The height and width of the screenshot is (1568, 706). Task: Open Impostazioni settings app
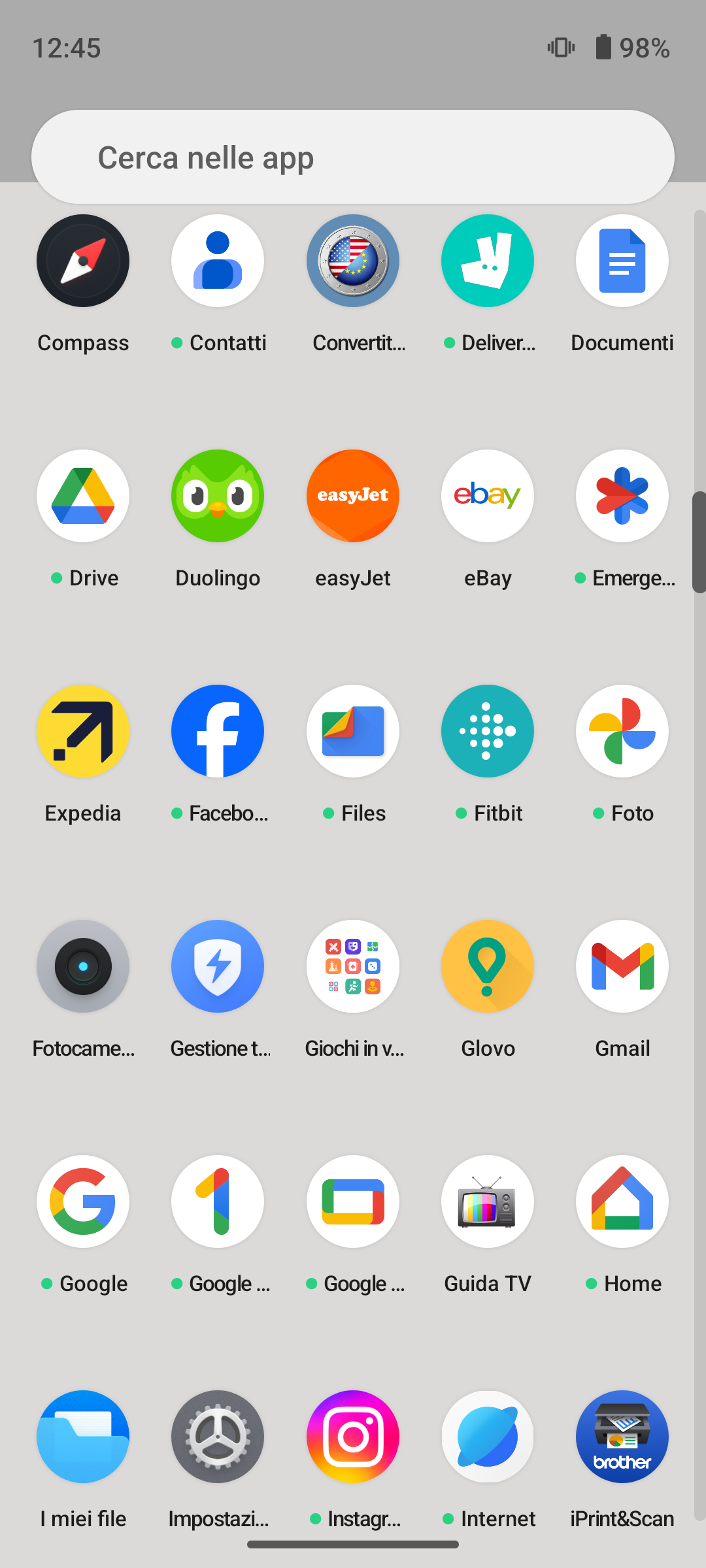pos(218,1437)
